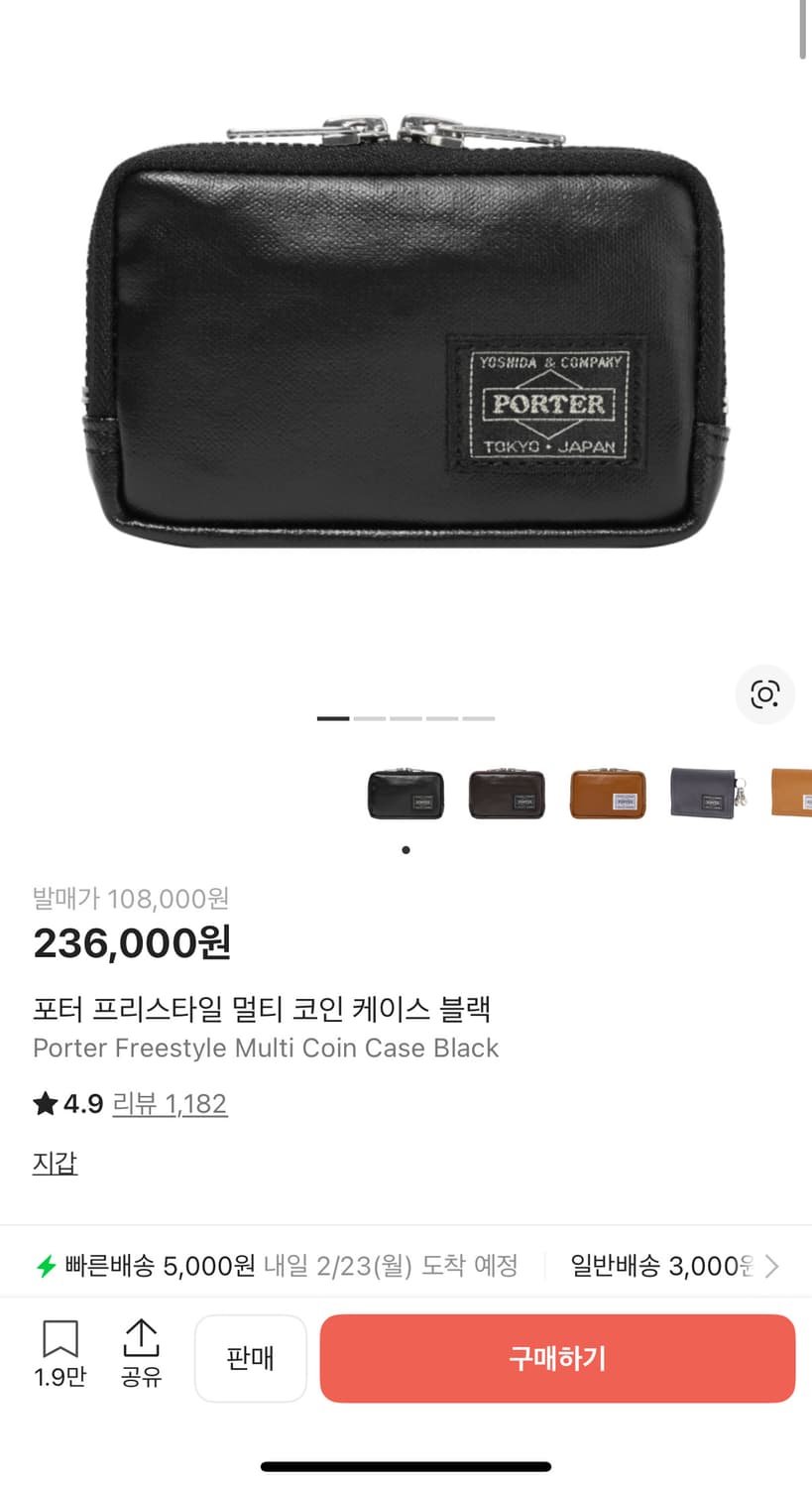Open the image visual search lens icon

764,695
